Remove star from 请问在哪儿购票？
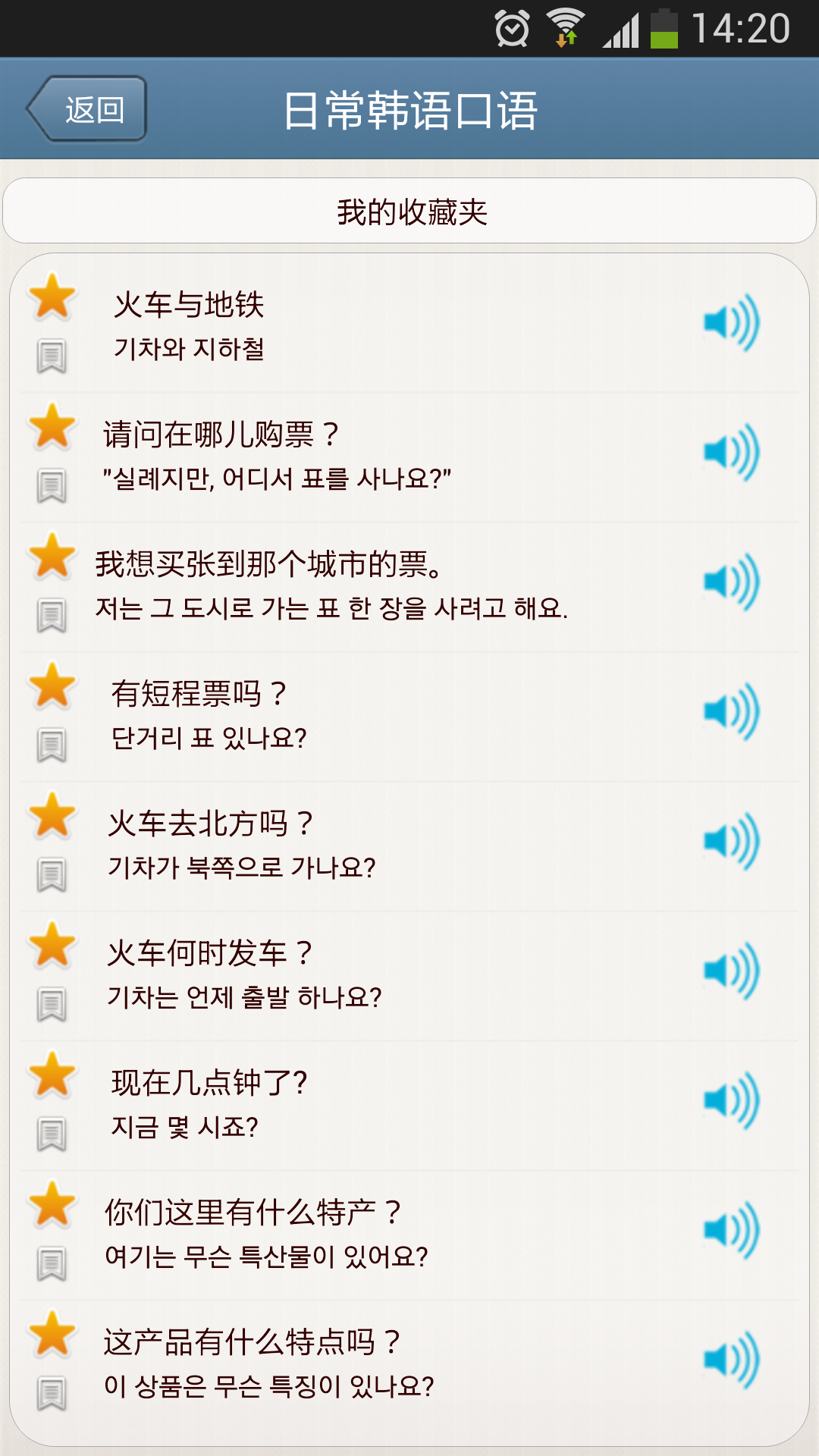Screen dimensions: 819x1456 click(x=52, y=426)
